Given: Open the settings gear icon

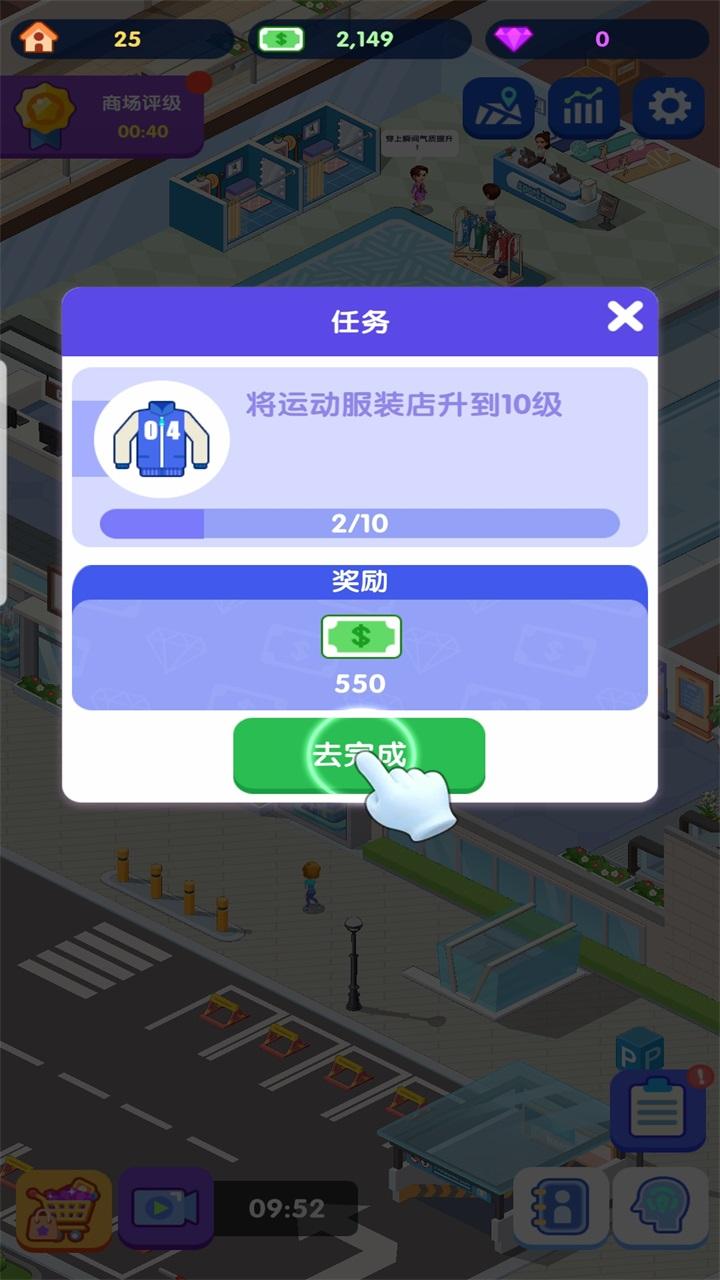Looking at the screenshot, I should 667,106.
